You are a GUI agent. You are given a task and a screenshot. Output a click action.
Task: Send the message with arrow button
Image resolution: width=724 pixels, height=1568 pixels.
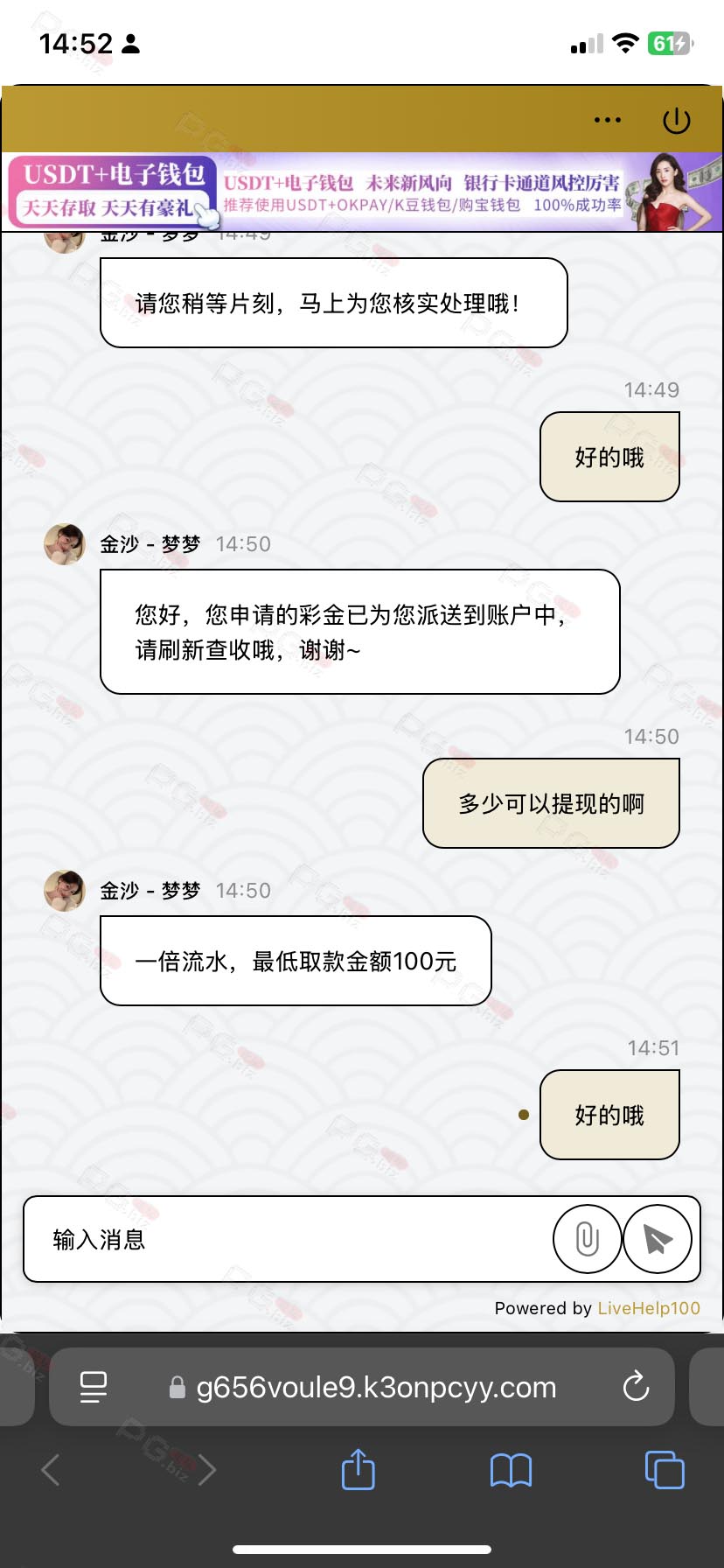[x=658, y=1239]
